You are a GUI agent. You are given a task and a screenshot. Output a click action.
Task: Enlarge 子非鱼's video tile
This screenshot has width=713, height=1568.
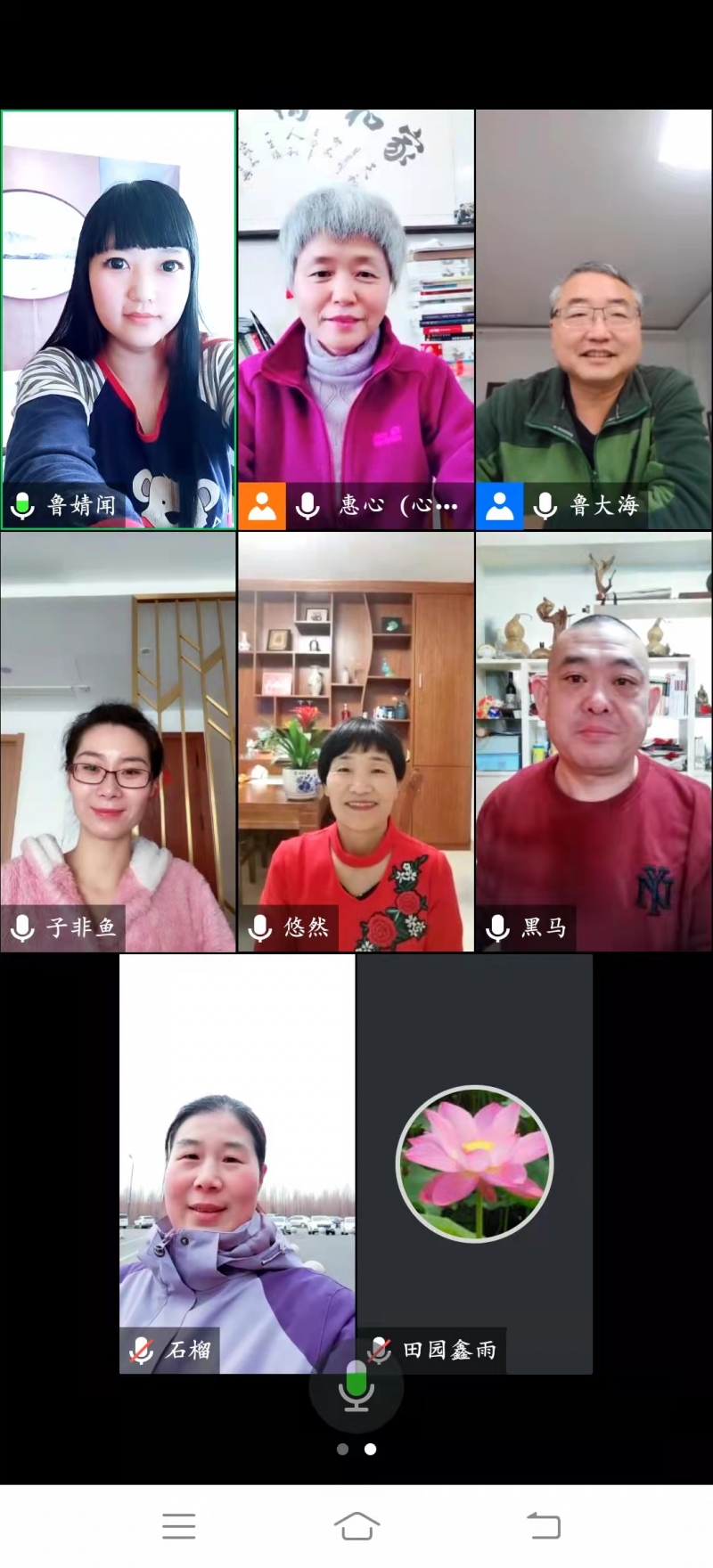point(119,741)
